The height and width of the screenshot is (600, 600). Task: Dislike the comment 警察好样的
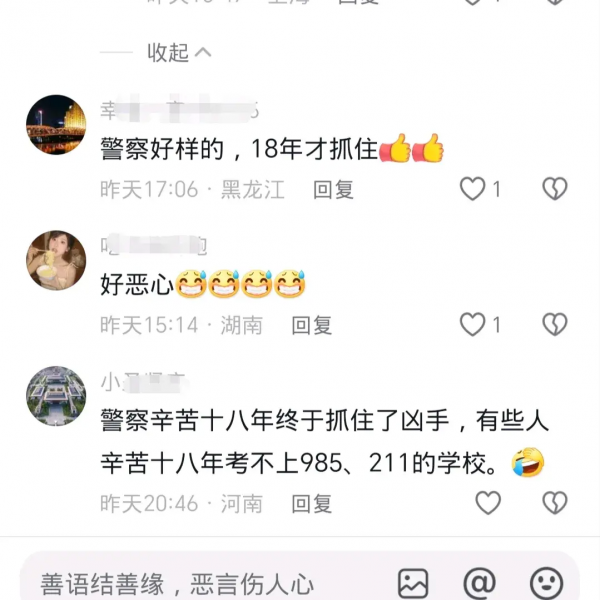coord(554,188)
